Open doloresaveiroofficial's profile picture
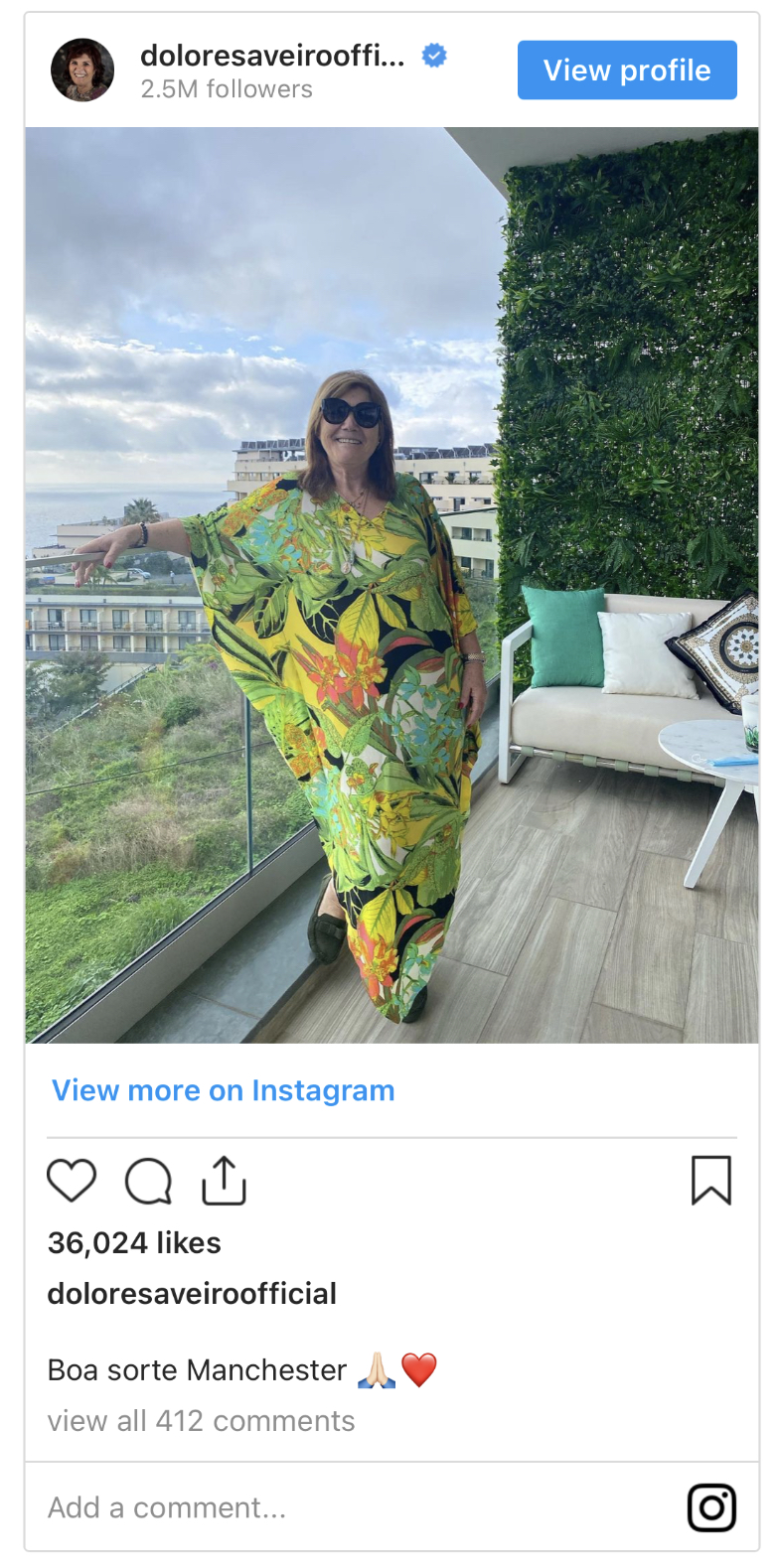This screenshot has width=779, height=1568. pos(82,71)
